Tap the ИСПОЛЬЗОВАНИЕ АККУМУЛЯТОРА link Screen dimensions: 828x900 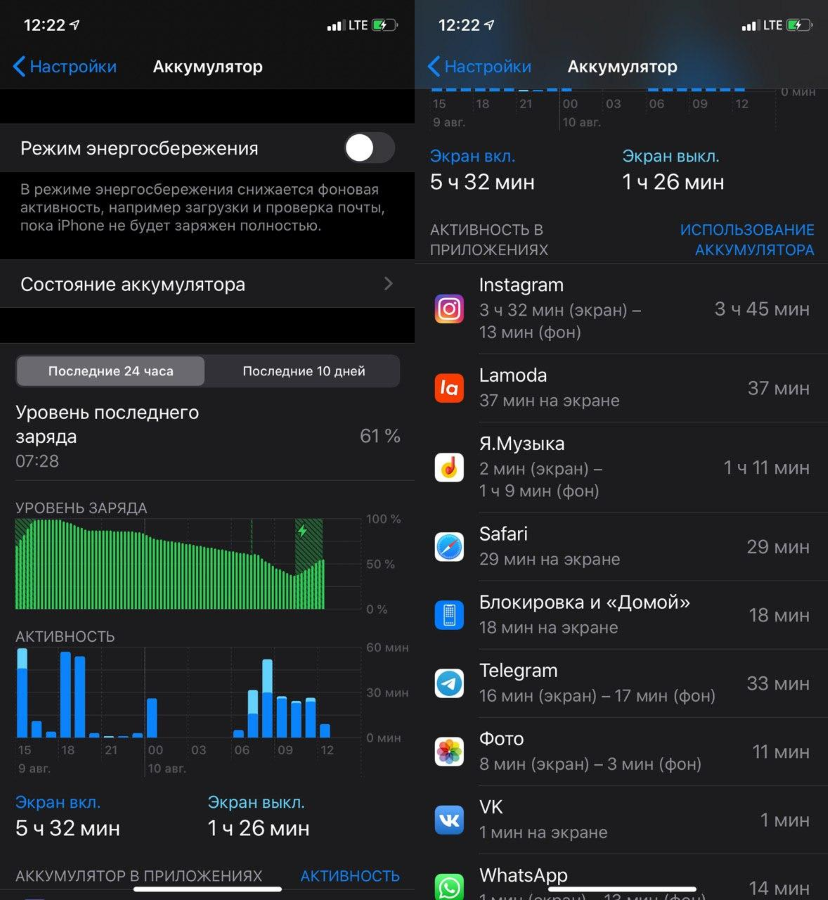click(747, 240)
